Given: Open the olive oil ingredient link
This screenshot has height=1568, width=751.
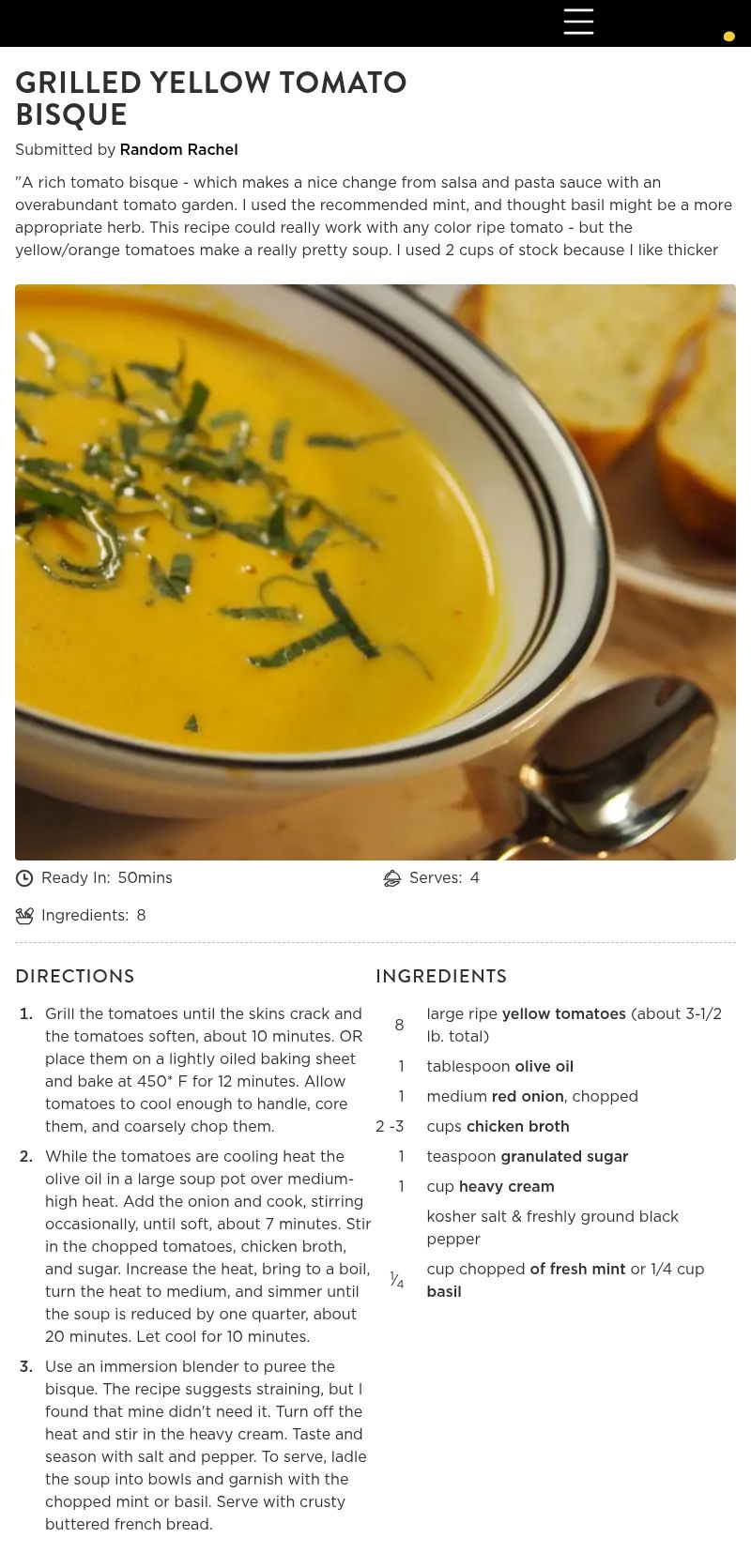Looking at the screenshot, I should 544,1067.
